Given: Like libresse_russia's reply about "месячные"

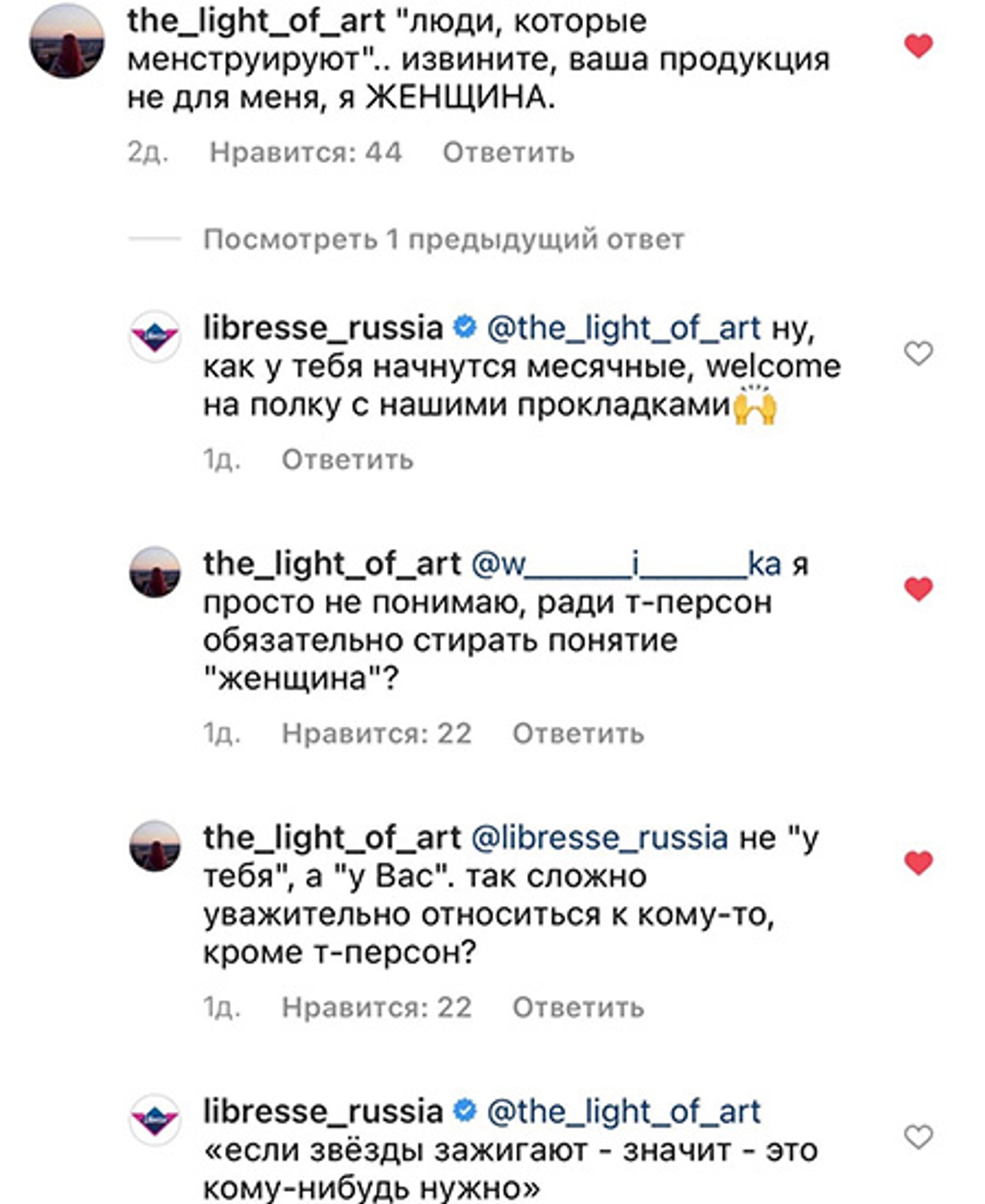Looking at the screenshot, I should coord(918,353).
